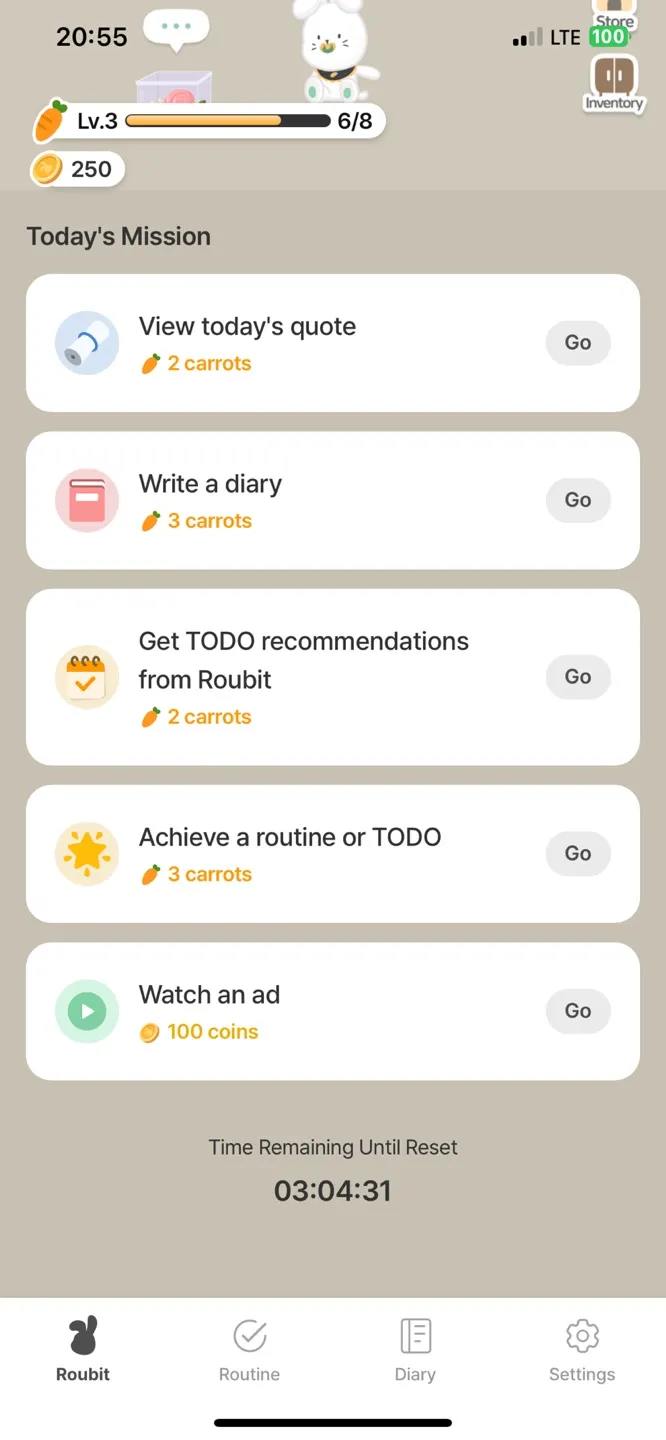Go watch an ad for 100 coins
666x1440 pixels.
coord(577,1011)
